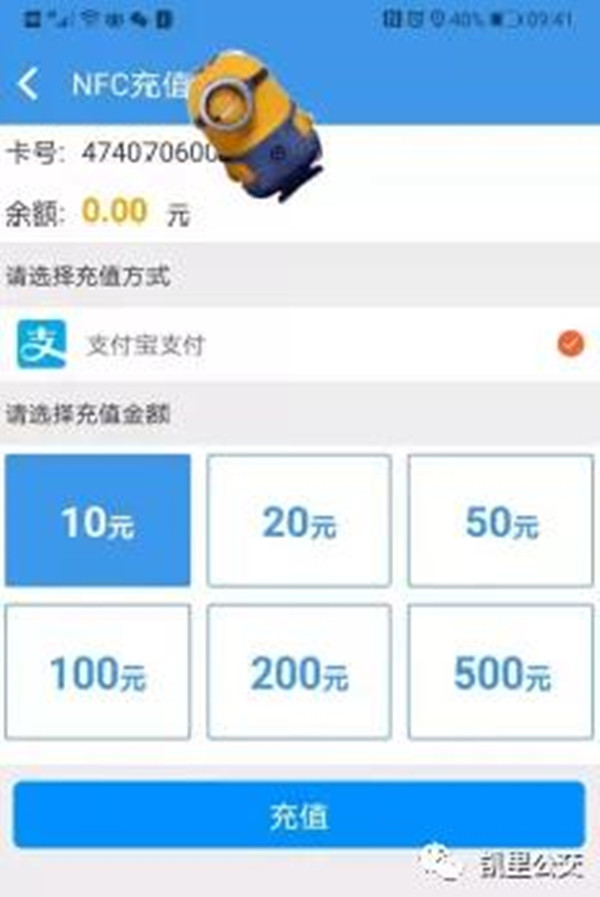Choose the 10元 recharge amount
The width and height of the screenshot is (600, 897).
97,521
